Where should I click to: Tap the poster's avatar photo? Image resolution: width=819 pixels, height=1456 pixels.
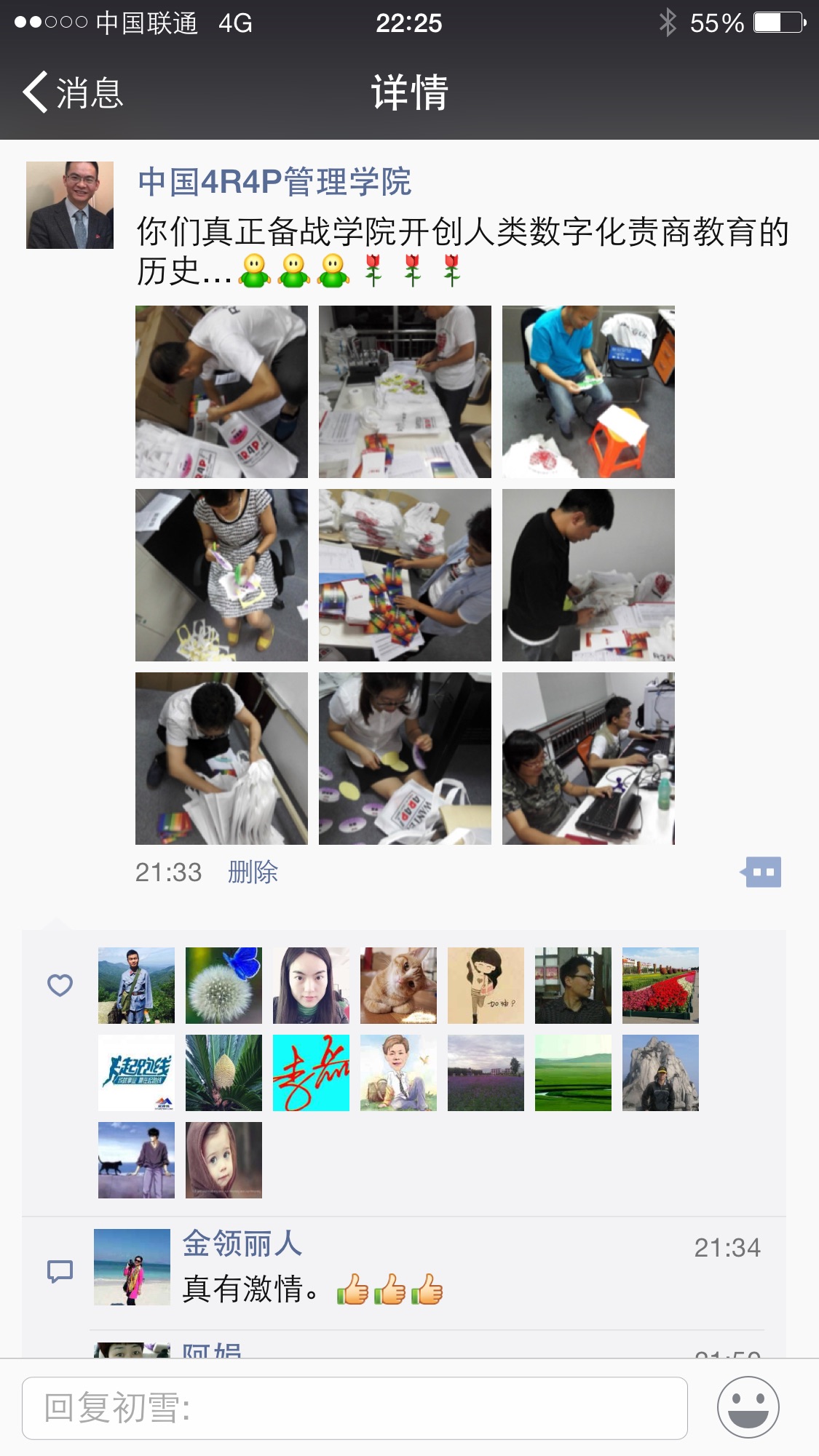[x=70, y=205]
